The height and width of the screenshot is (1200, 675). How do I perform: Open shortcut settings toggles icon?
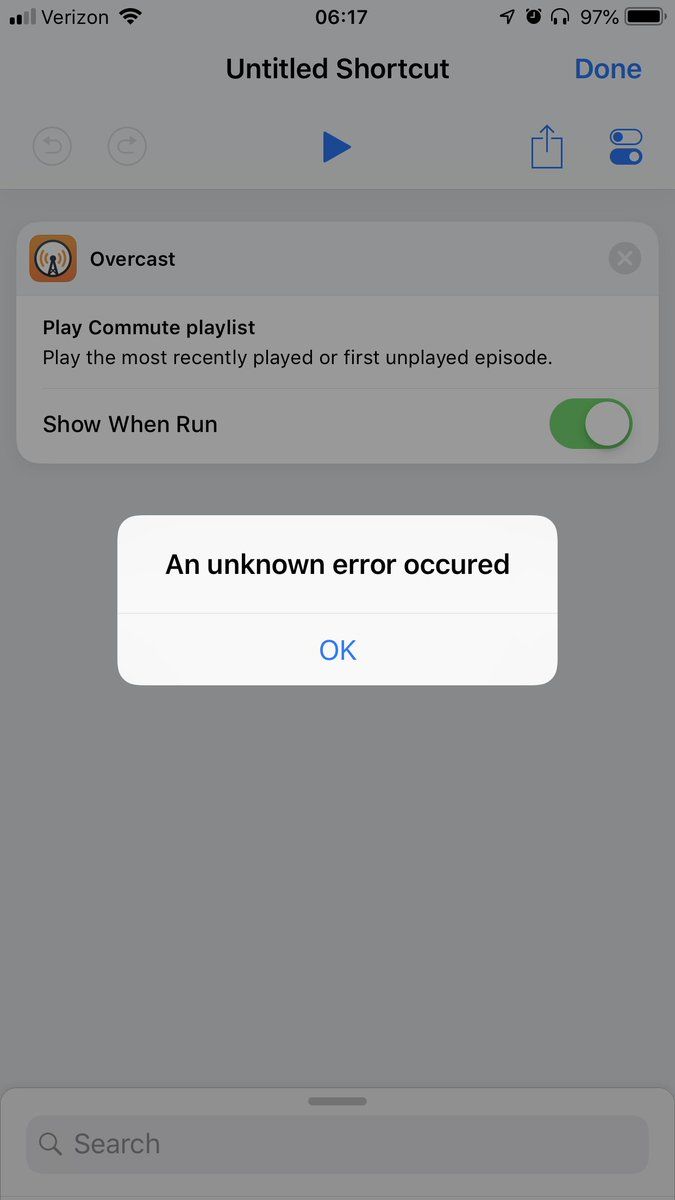click(626, 147)
